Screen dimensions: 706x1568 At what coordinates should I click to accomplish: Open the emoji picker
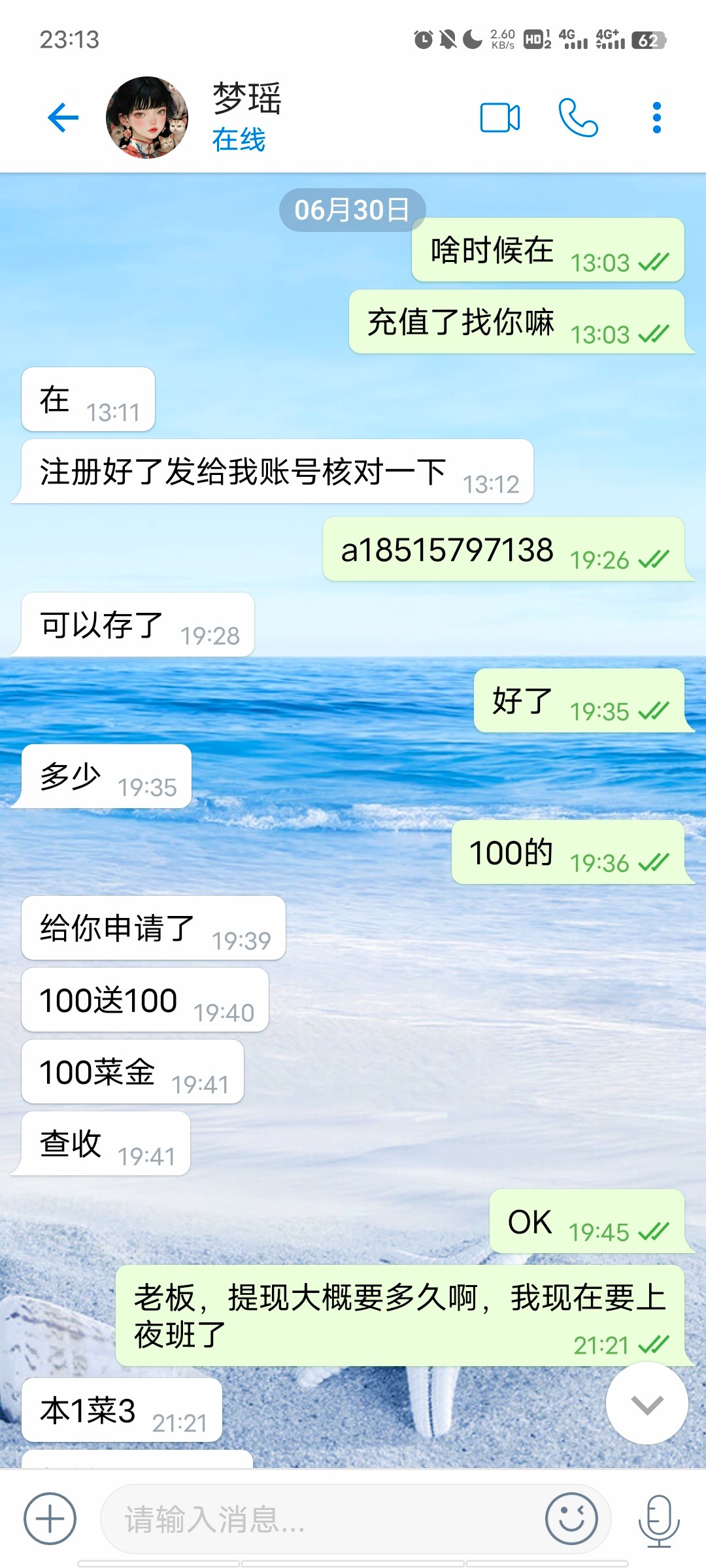(x=571, y=1519)
